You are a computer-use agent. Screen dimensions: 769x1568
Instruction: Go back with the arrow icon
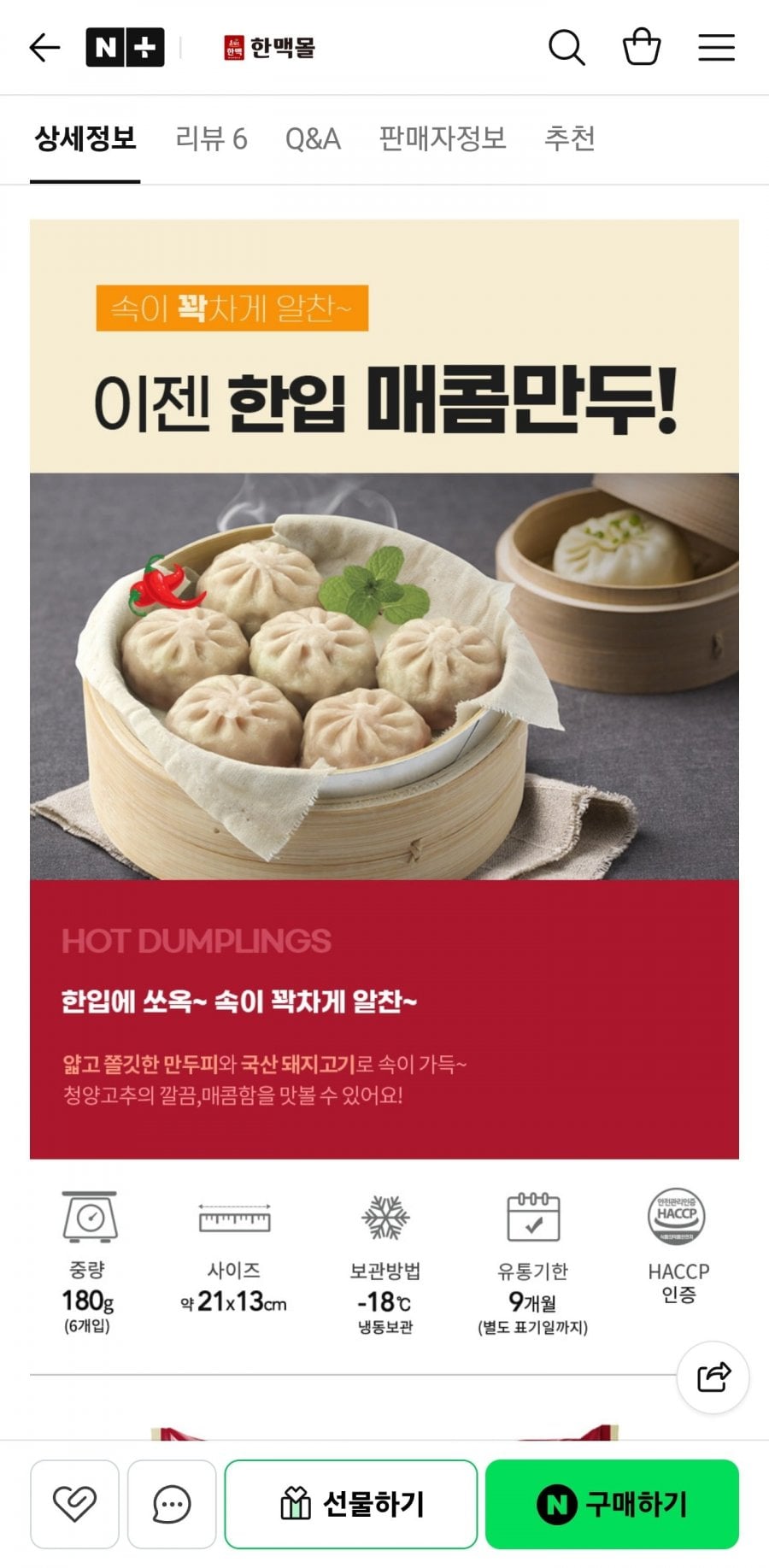pyautogui.click(x=44, y=48)
